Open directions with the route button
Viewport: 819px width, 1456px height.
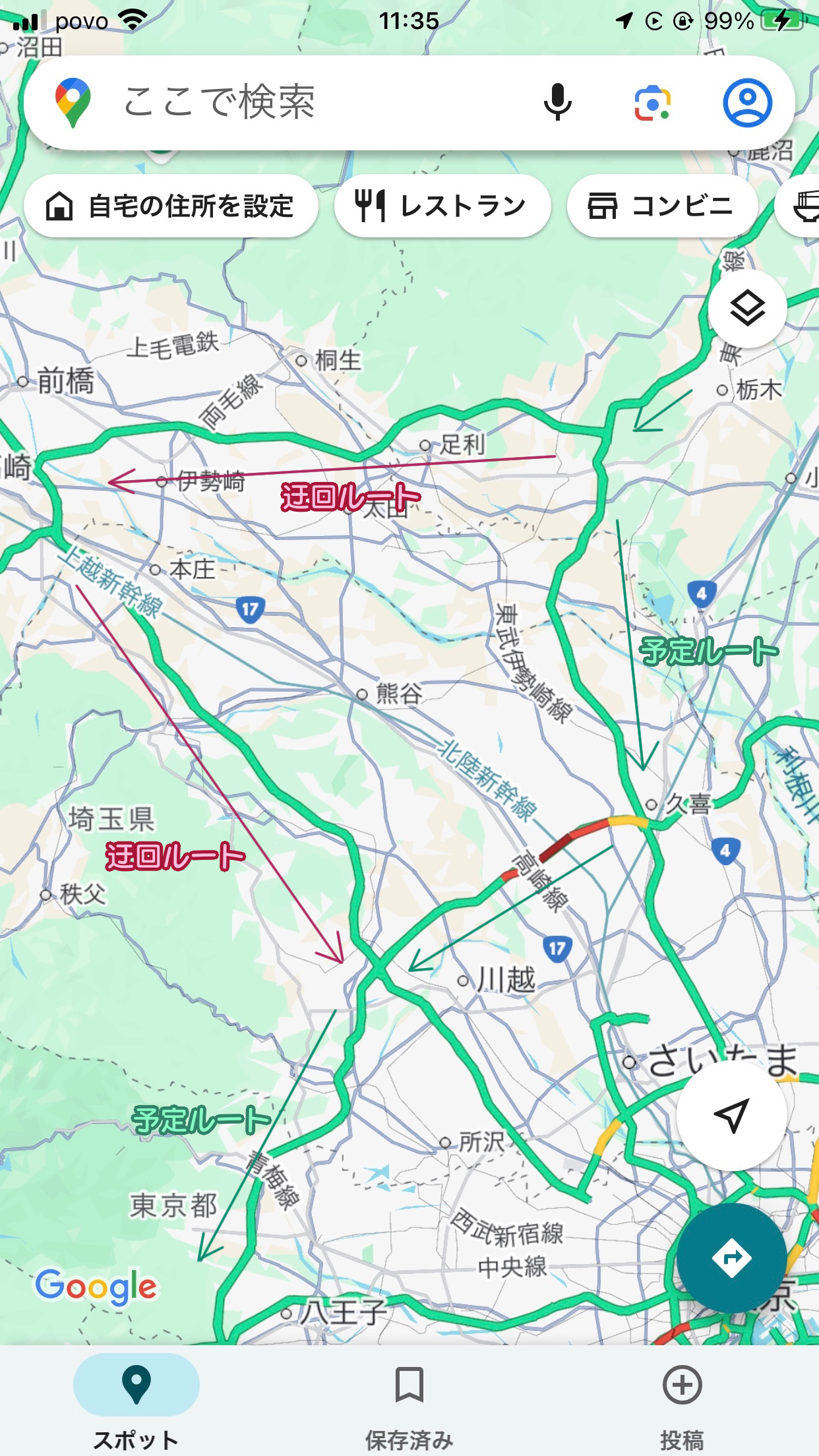[731, 1258]
